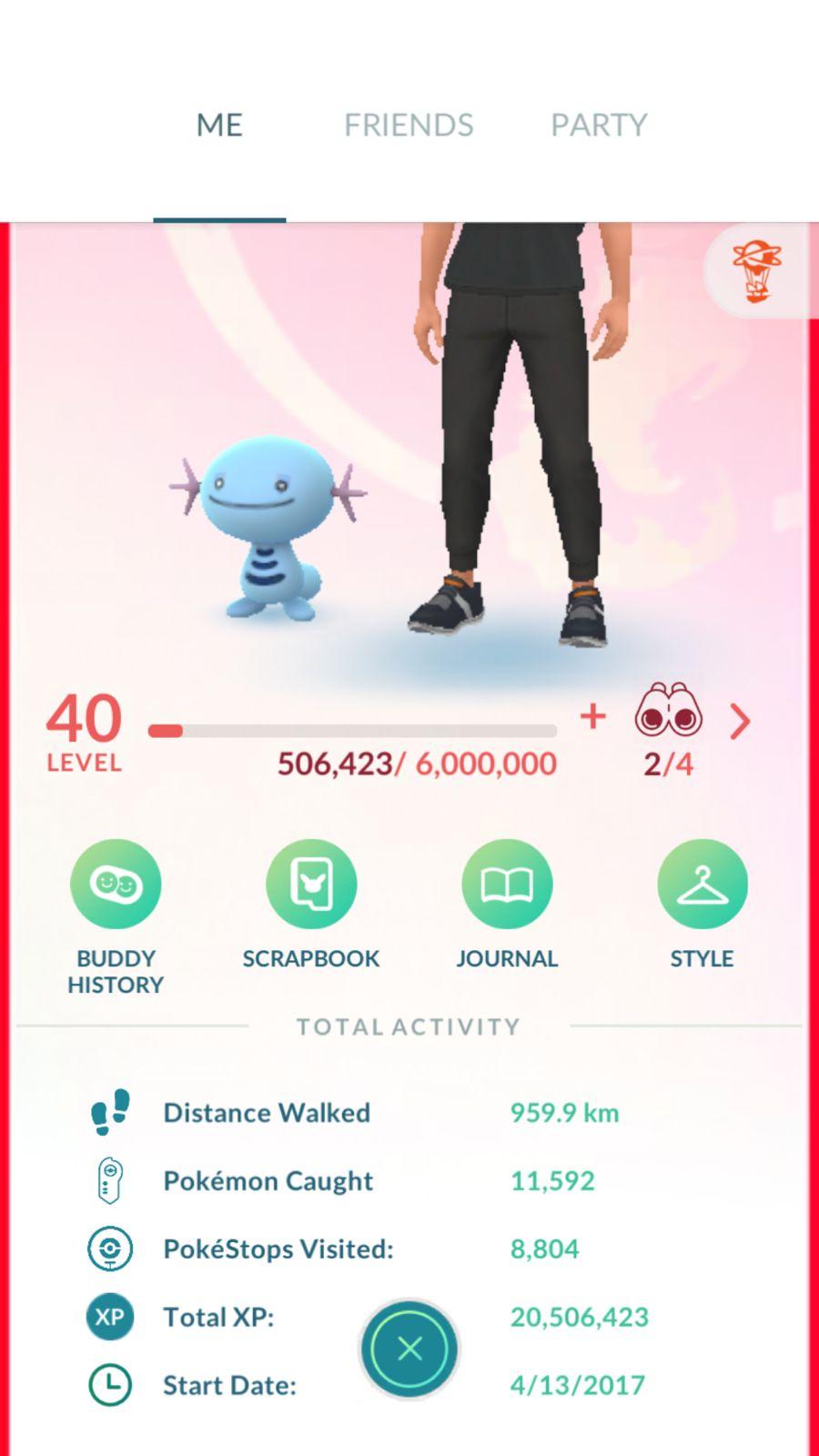Switch to the Friends tab
This screenshot has height=1456, width=819.
click(409, 125)
